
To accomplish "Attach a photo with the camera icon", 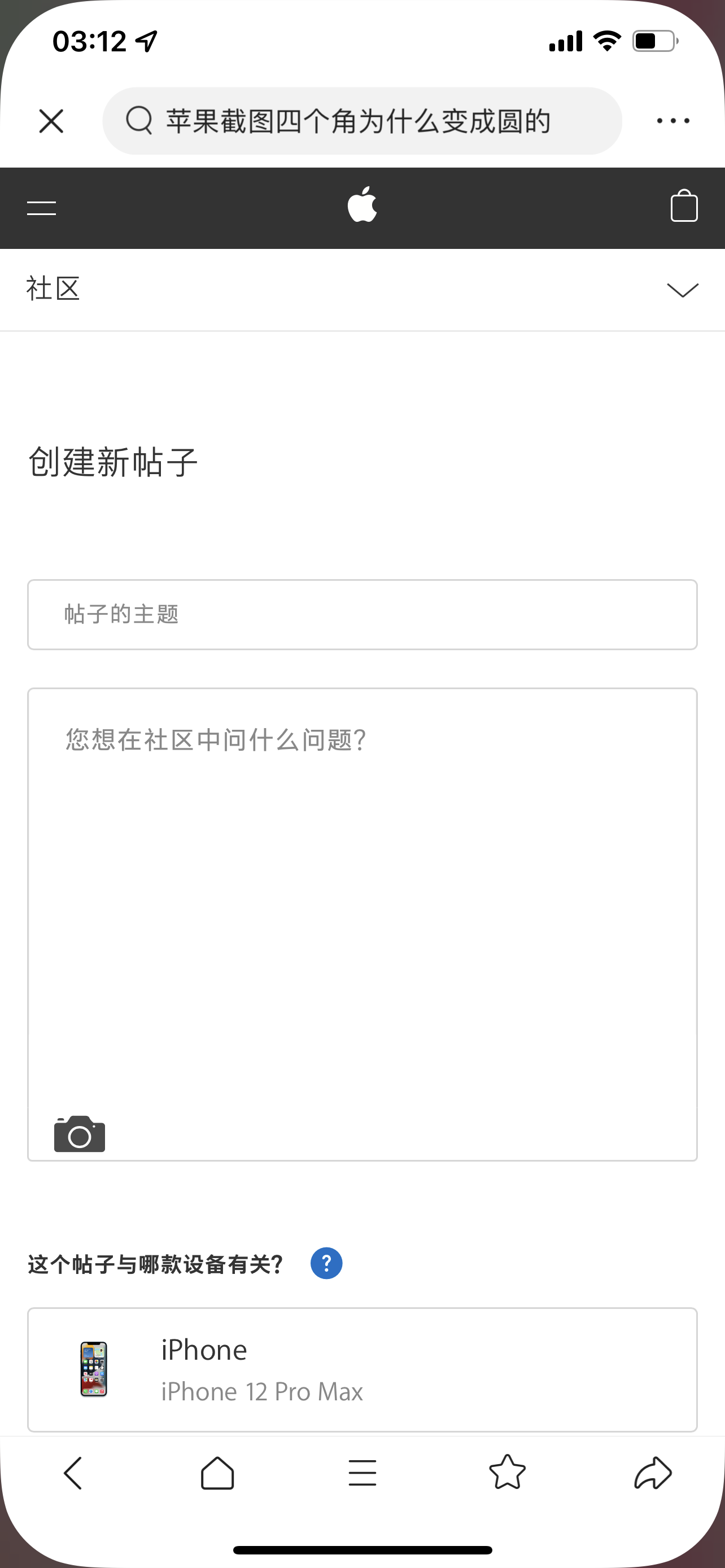I will coord(80,1134).
